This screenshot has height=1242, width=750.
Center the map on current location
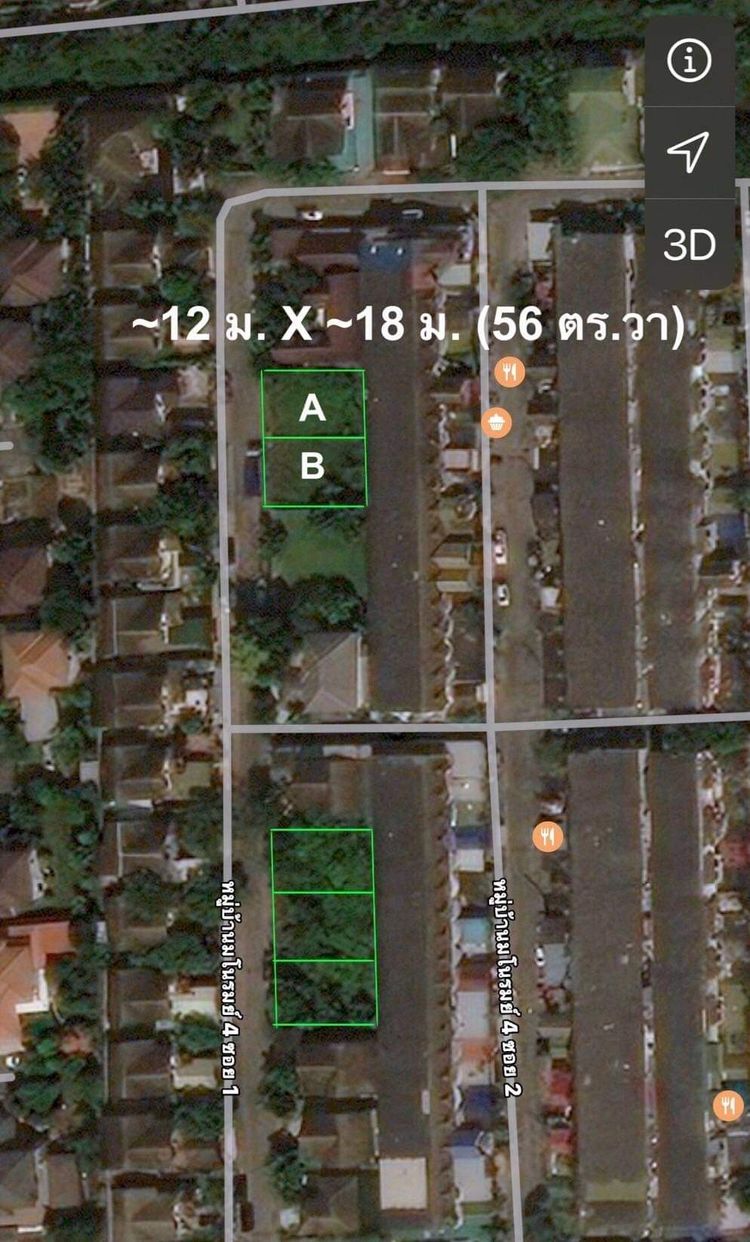click(689, 152)
